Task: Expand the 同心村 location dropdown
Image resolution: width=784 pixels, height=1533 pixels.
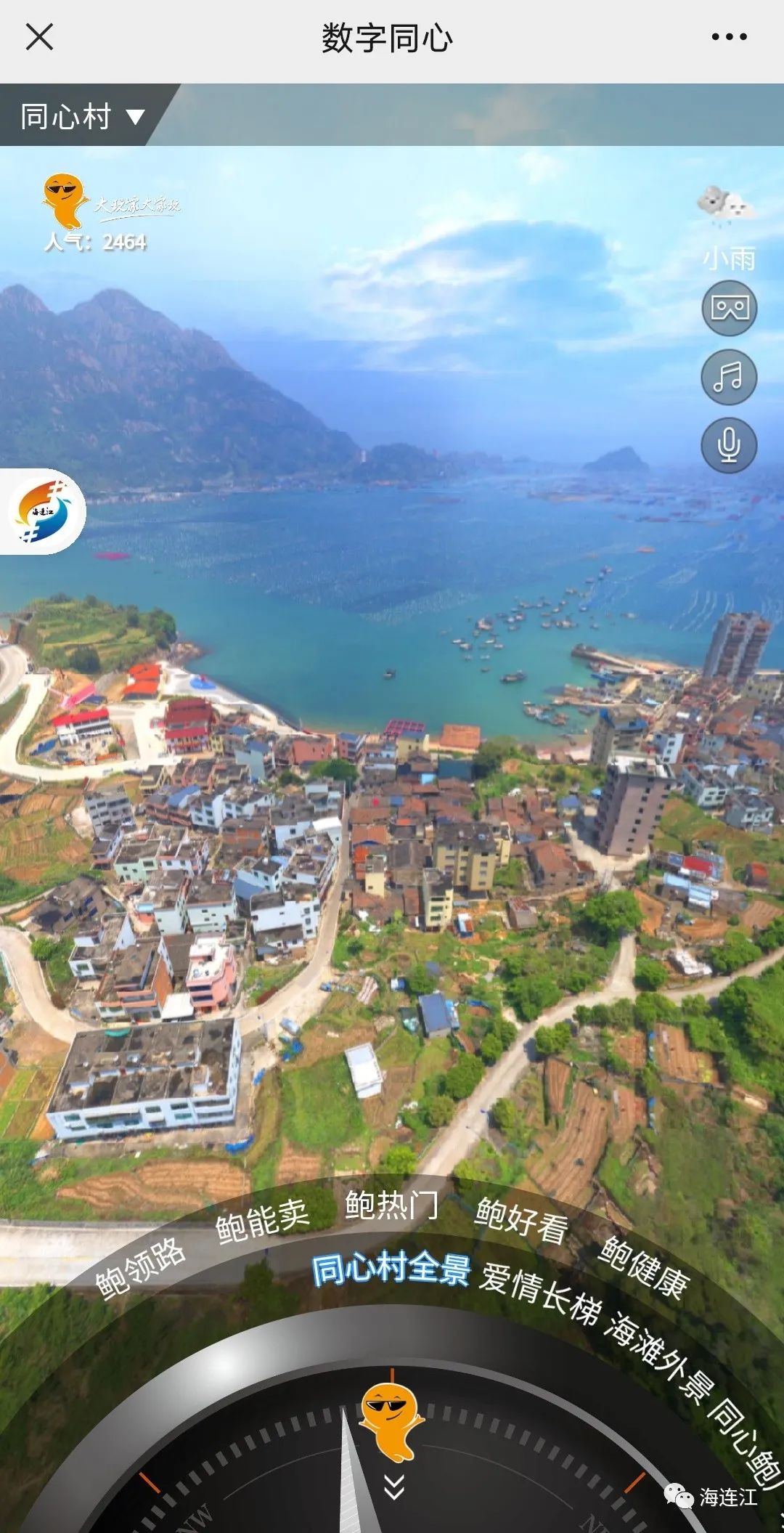Action: click(x=83, y=116)
